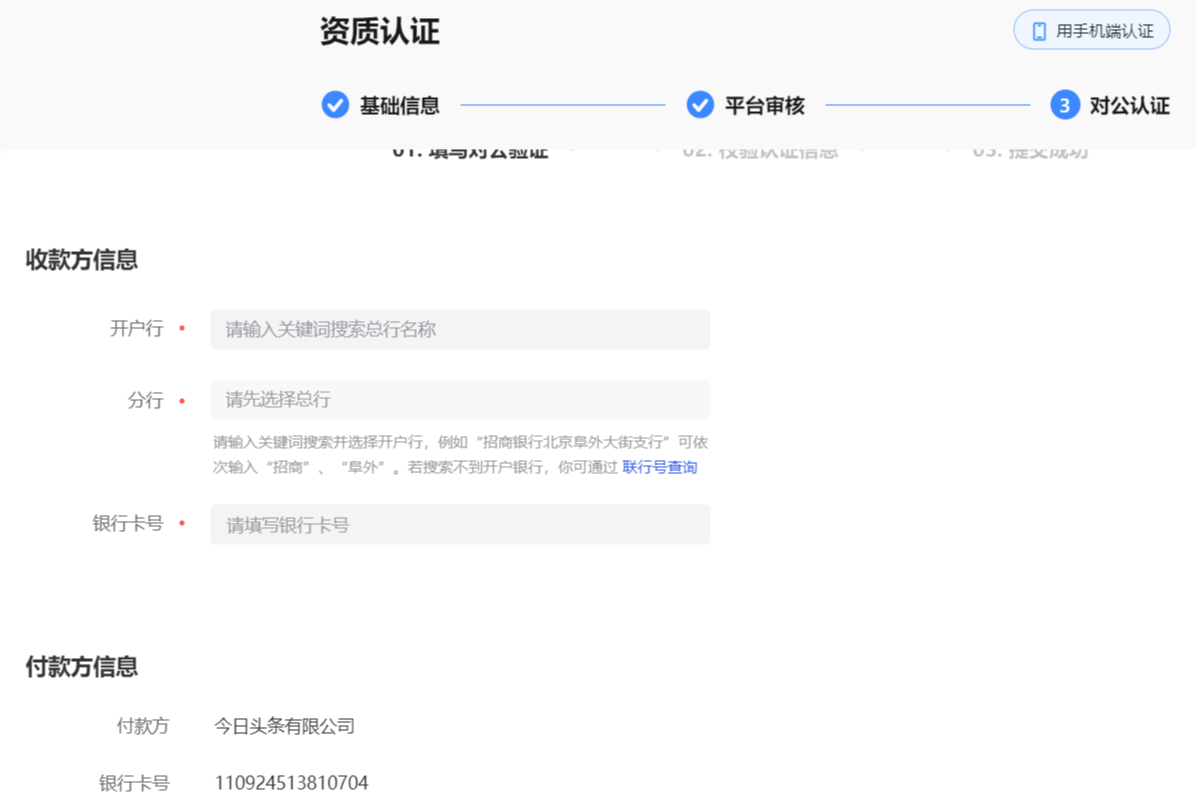Focus the 银行卡号 card number field

[460, 525]
